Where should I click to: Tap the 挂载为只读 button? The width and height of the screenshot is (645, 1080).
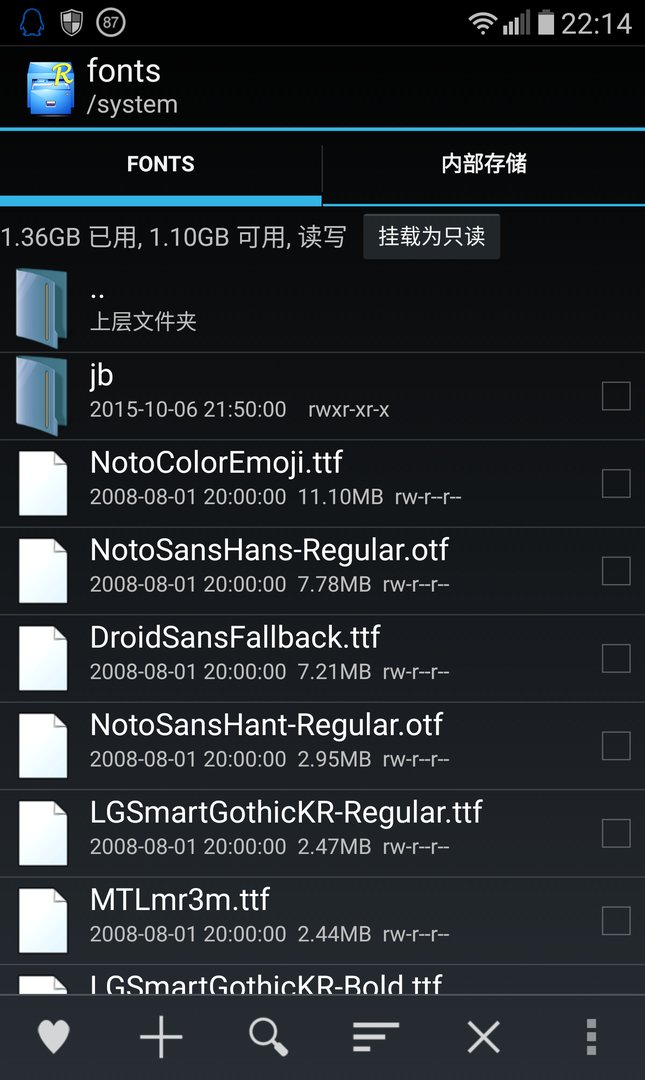[x=431, y=237]
